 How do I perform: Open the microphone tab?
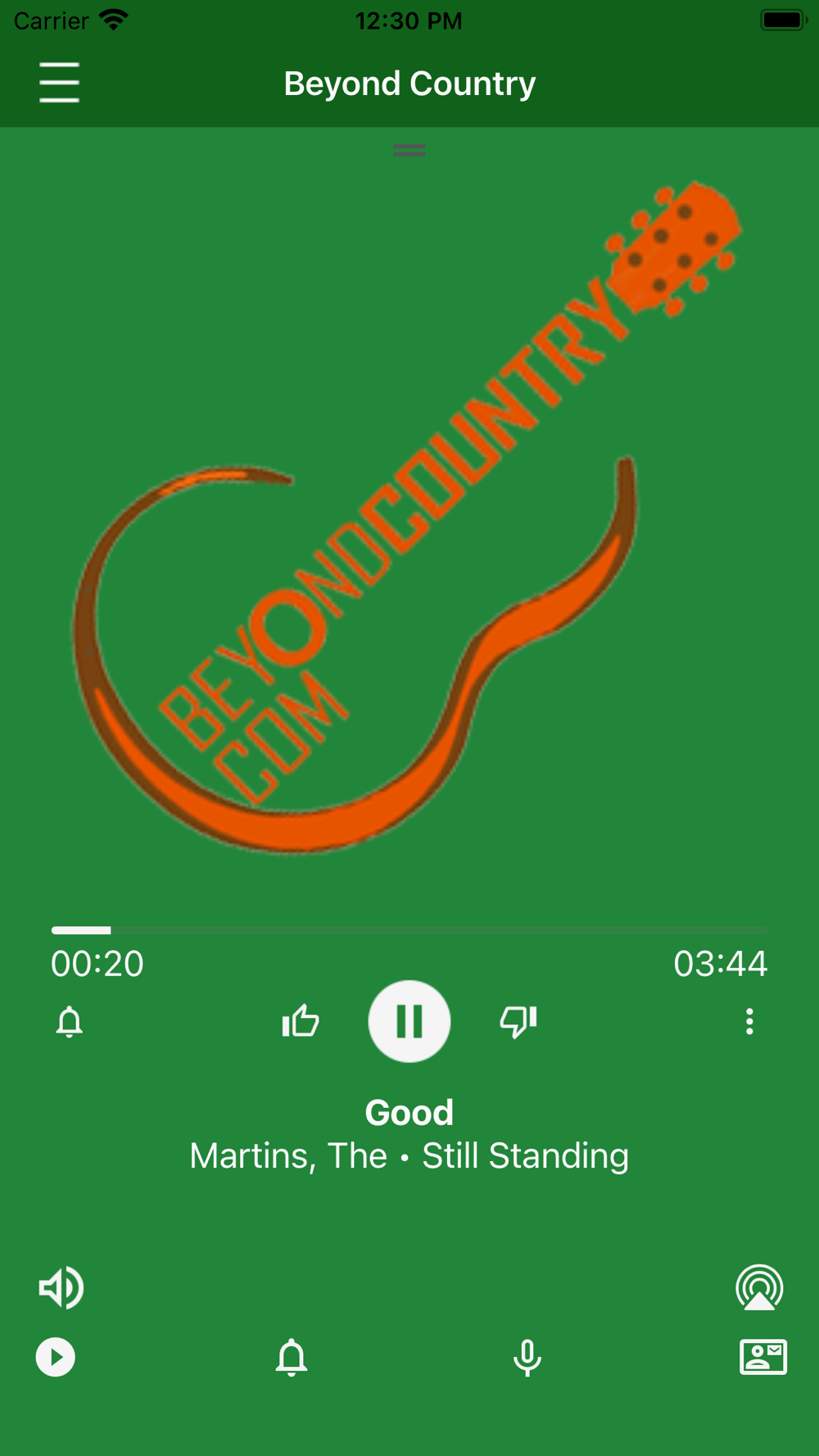click(x=527, y=1358)
